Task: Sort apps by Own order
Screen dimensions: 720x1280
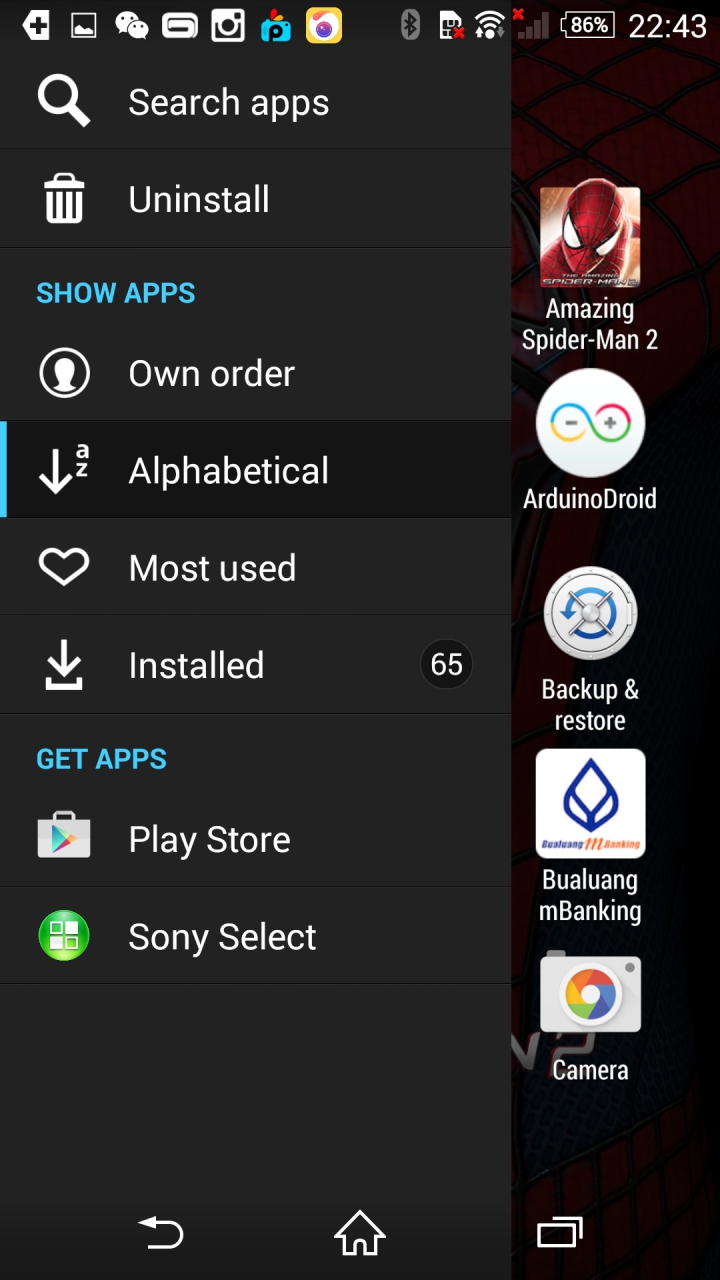Action: (211, 373)
